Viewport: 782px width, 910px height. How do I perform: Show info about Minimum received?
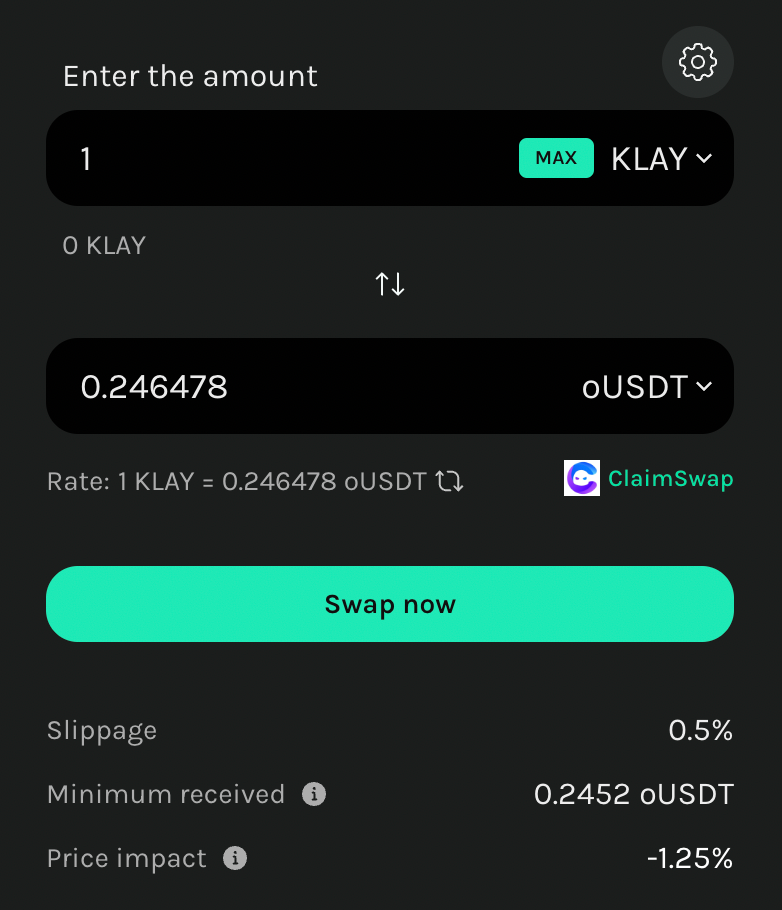pyautogui.click(x=314, y=795)
